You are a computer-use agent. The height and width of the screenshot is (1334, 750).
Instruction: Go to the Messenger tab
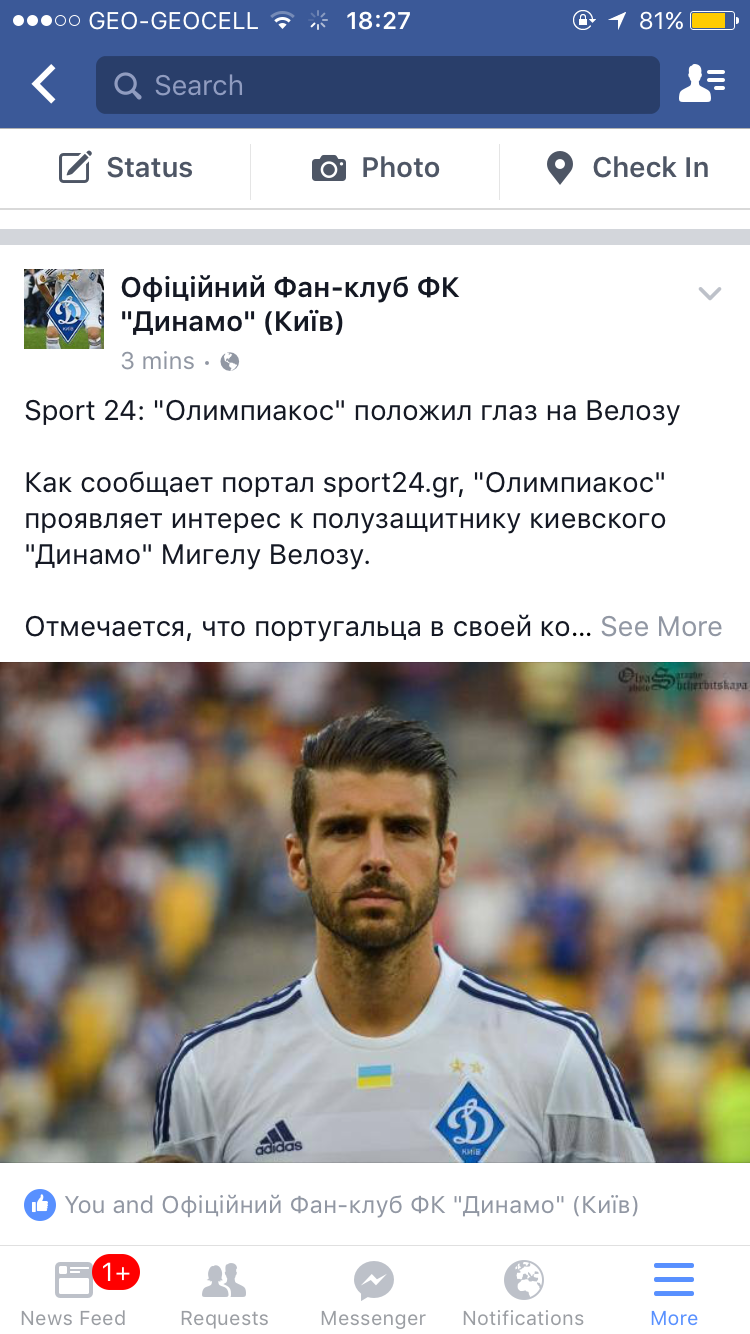pos(373,1291)
